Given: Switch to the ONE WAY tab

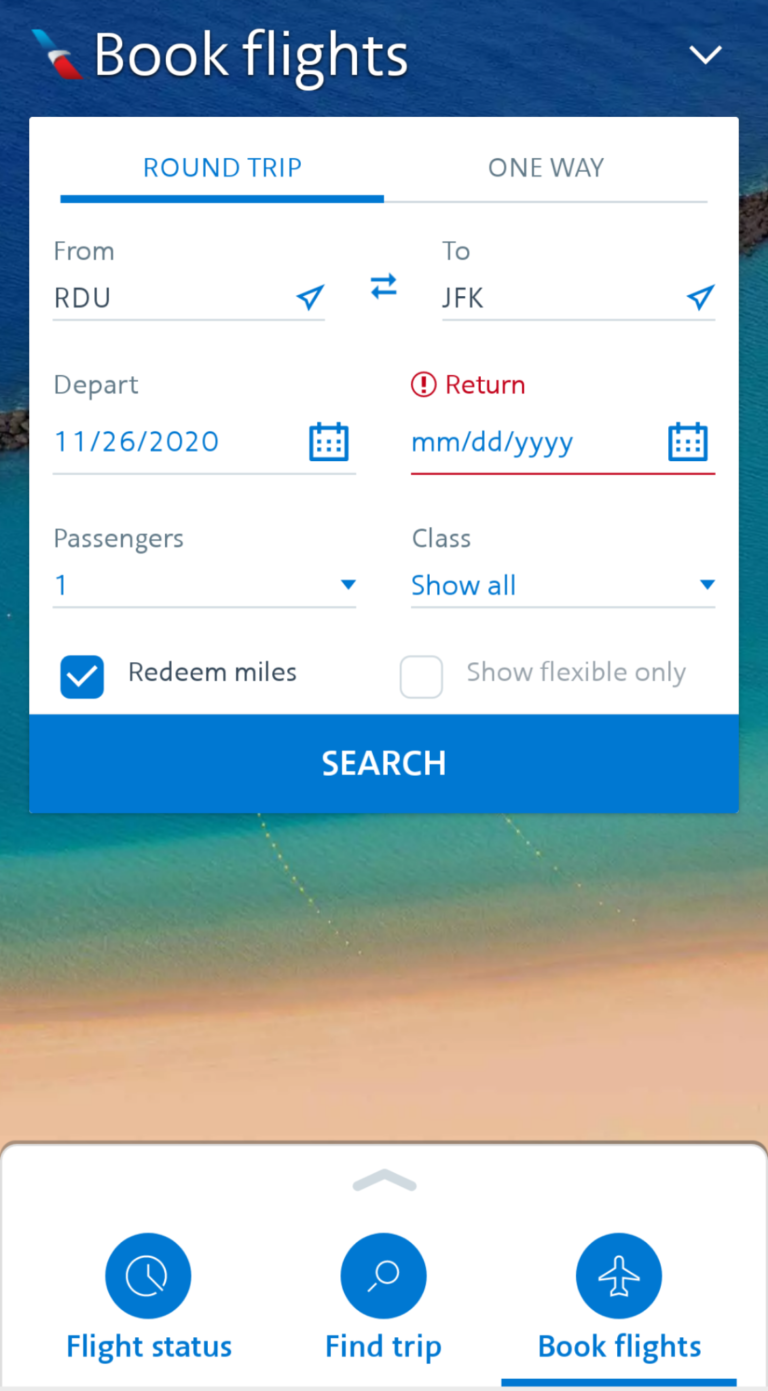Looking at the screenshot, I should [546, 168].
